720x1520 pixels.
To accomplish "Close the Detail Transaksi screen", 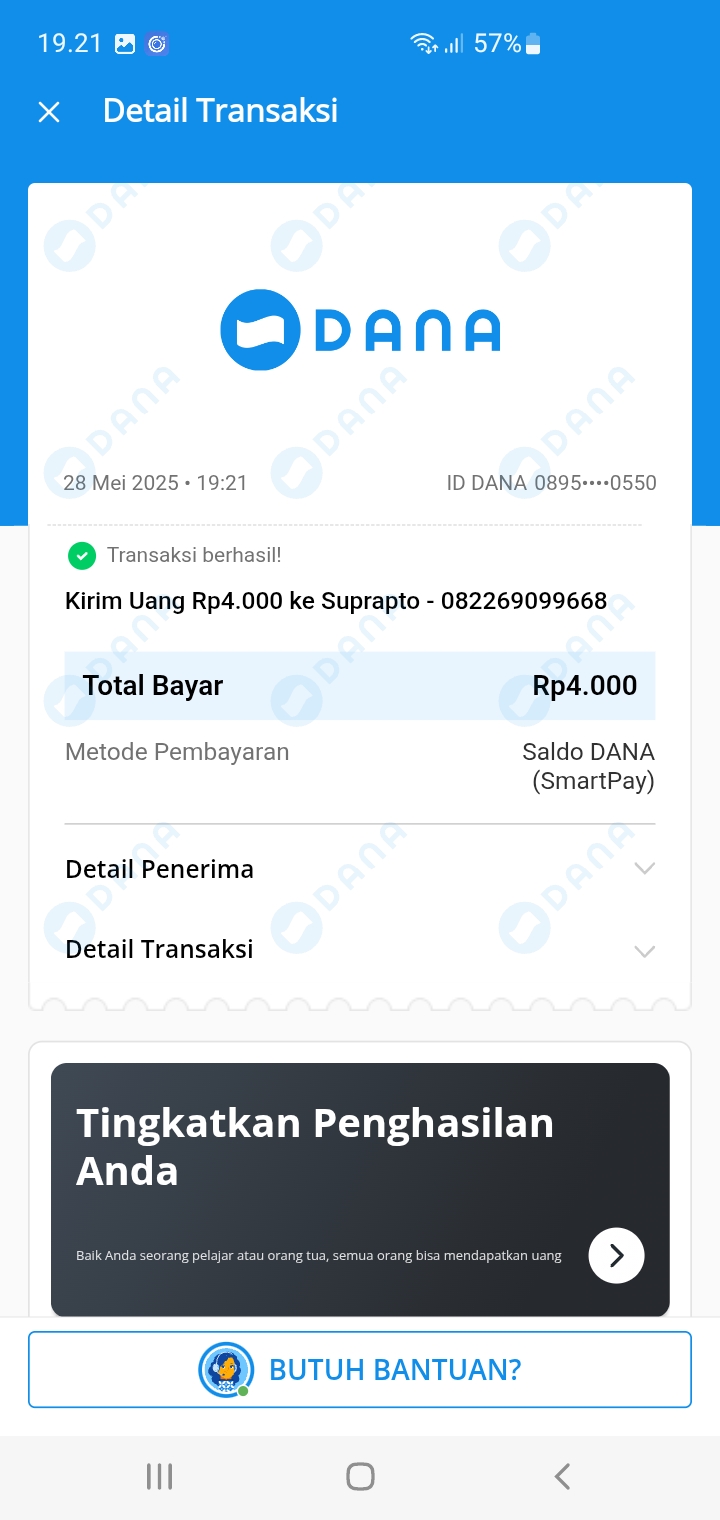I will 49,112.
